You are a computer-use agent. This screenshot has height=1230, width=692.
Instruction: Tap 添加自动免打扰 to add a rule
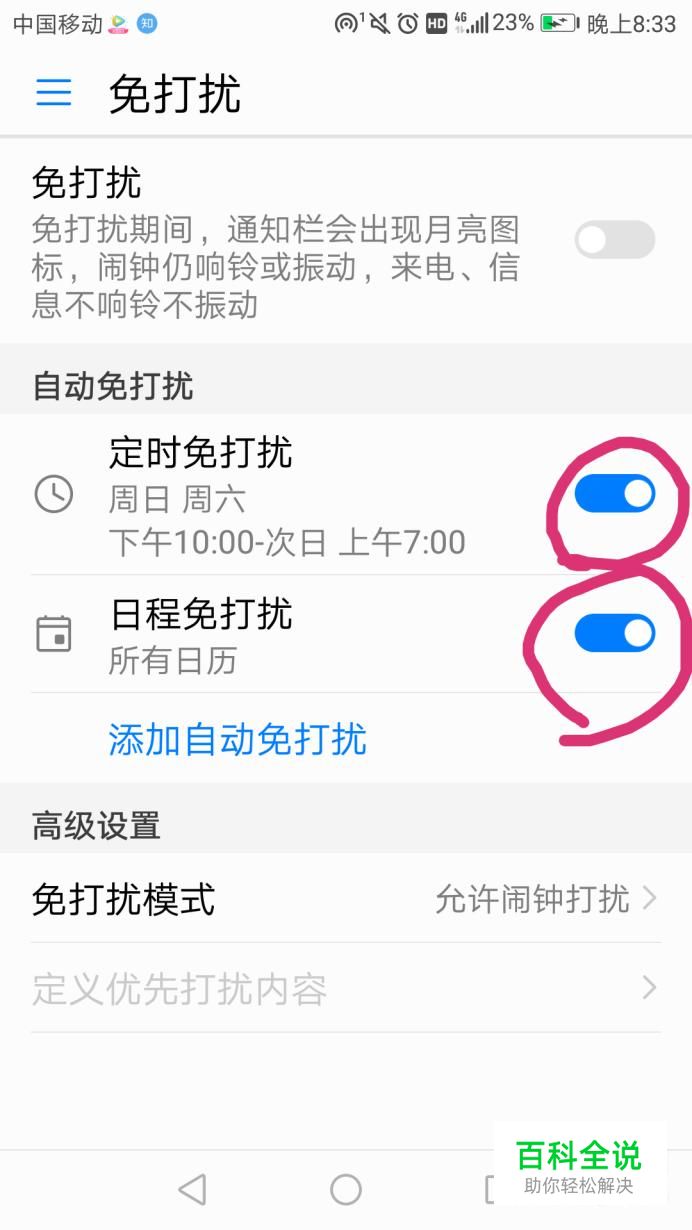238,739
